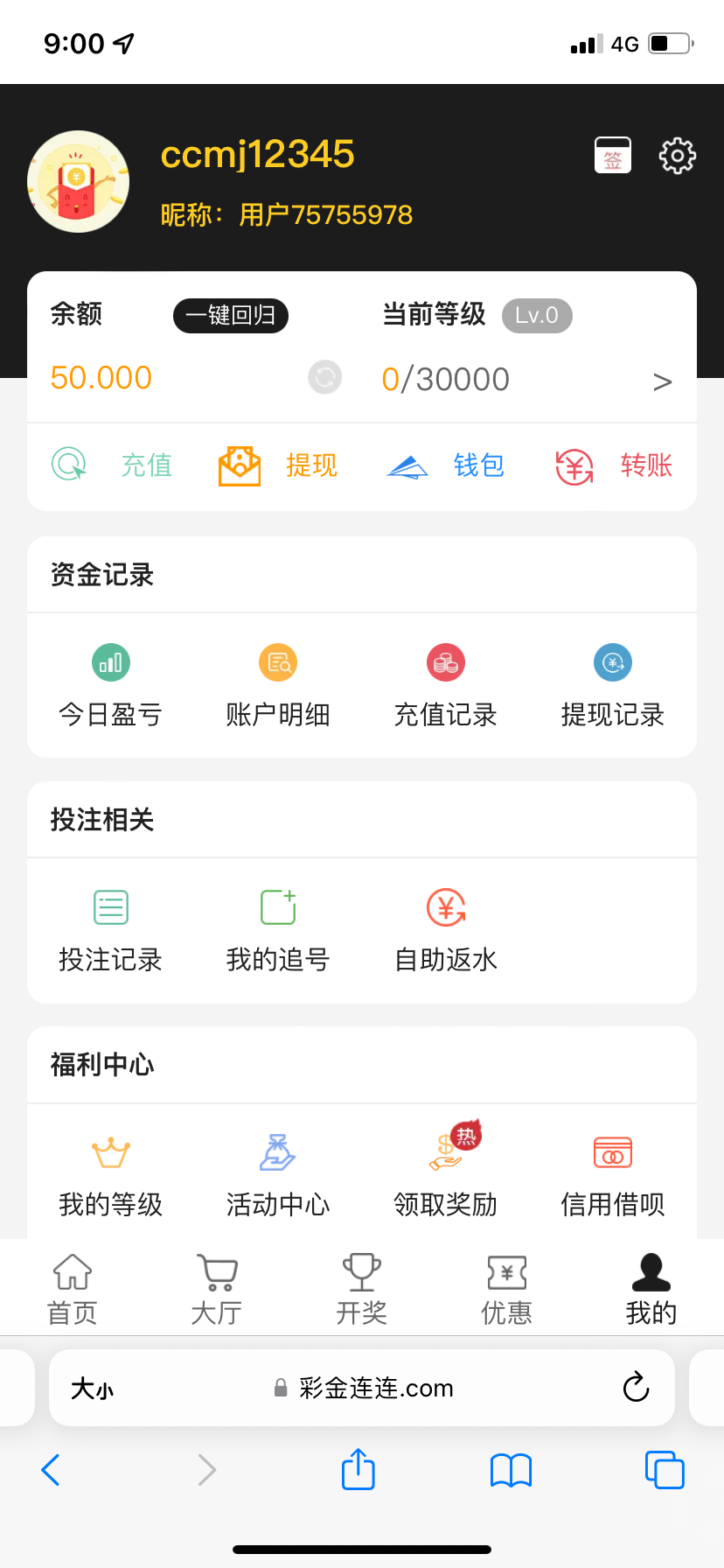Reload the page in the browser
This screenshot has width=724, height=1568.
[x=636, y=1387]
